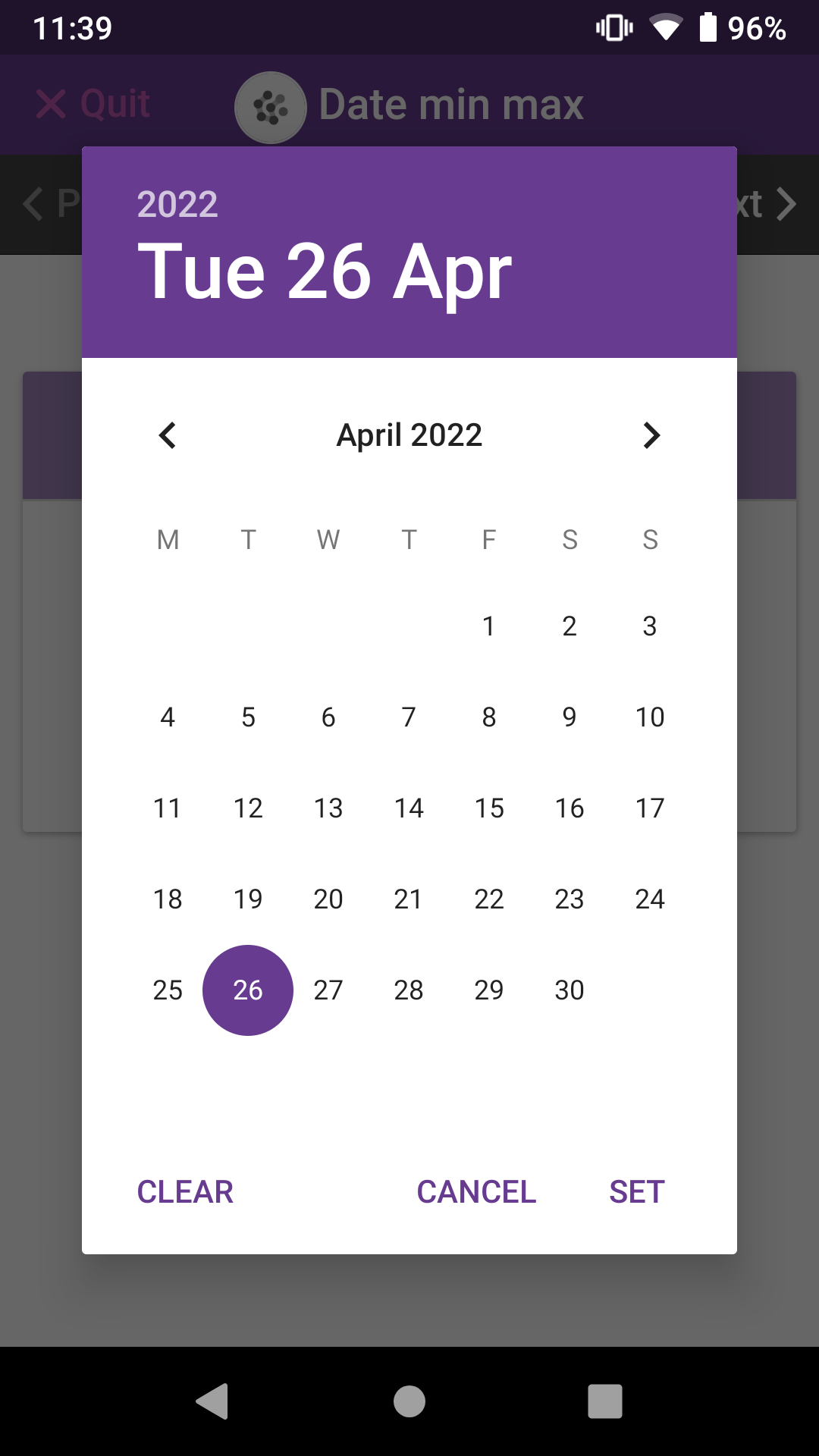Select April 30 as the date
This screenshot has height=1456, width=819.
coord(570,990)
